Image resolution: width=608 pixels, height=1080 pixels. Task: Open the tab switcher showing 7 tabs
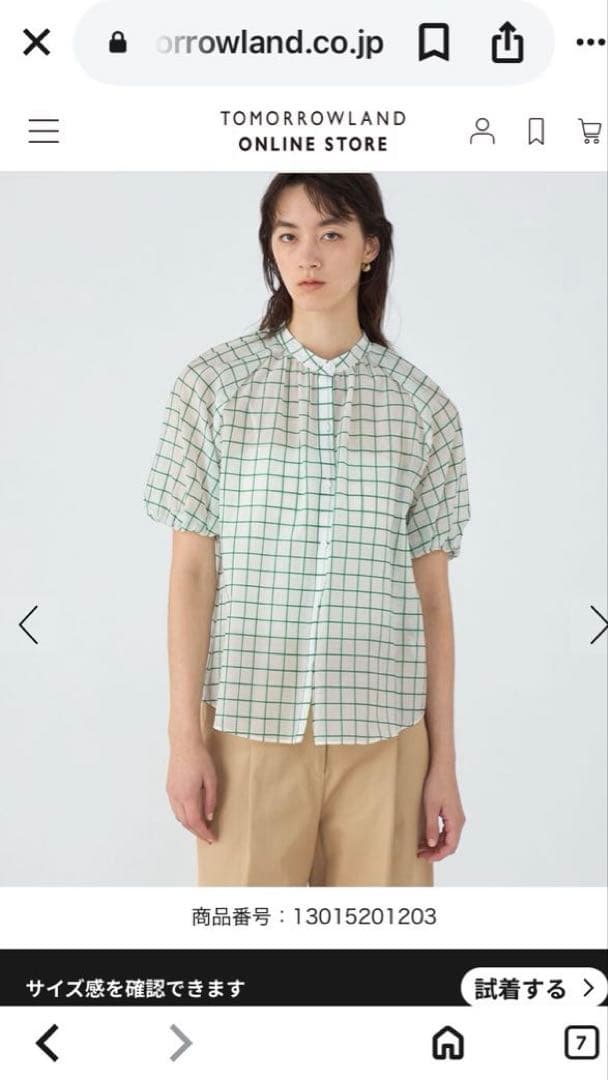[581, 1043]
